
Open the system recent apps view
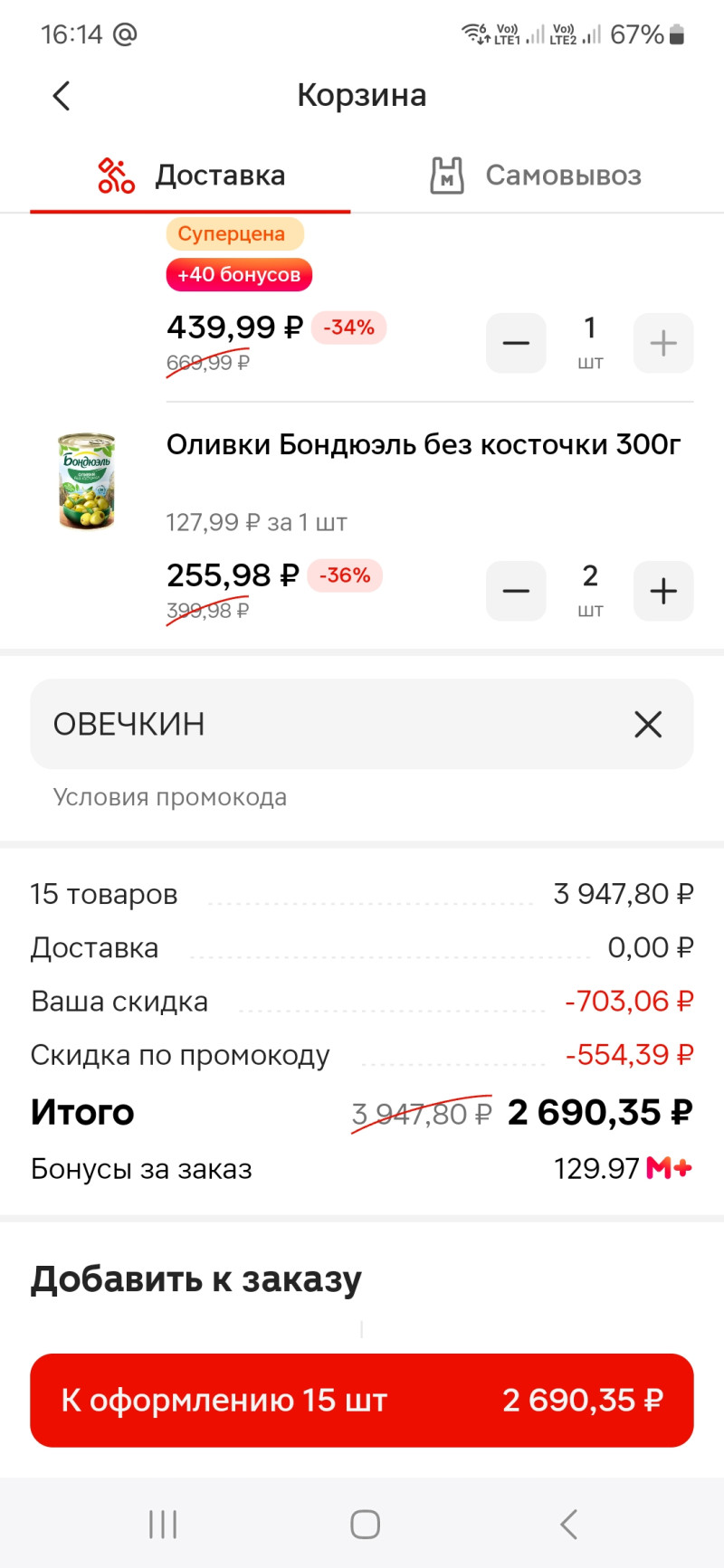click(163, 1525)
